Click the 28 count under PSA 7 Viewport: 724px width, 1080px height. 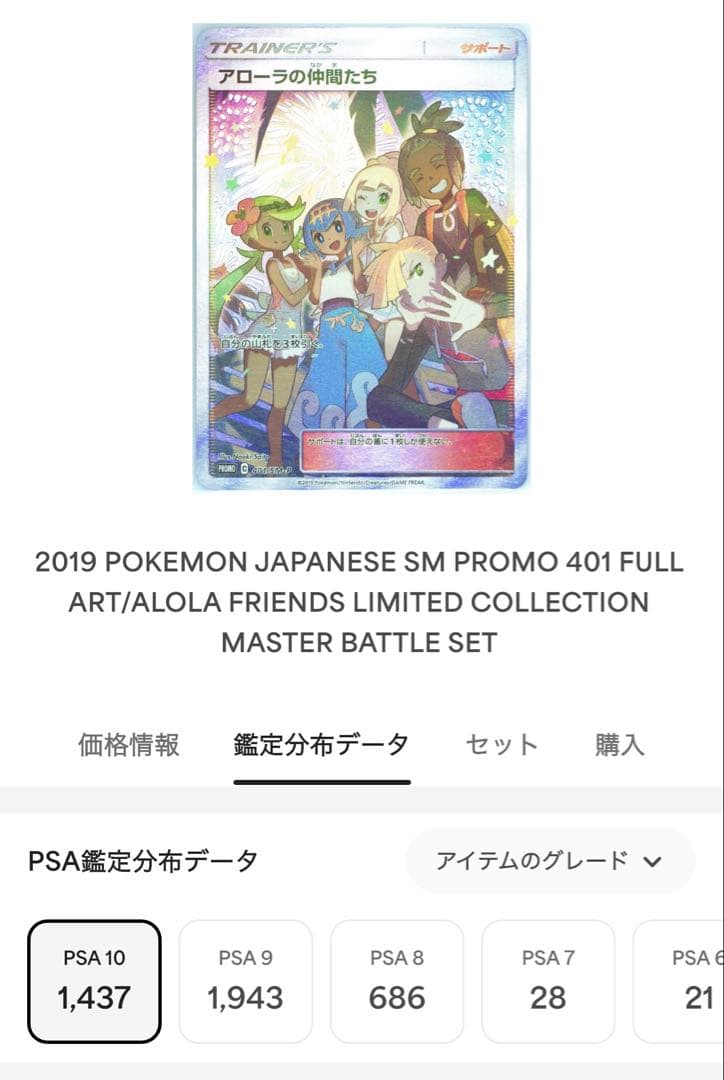pyautogui.click(x=547, y=997)
